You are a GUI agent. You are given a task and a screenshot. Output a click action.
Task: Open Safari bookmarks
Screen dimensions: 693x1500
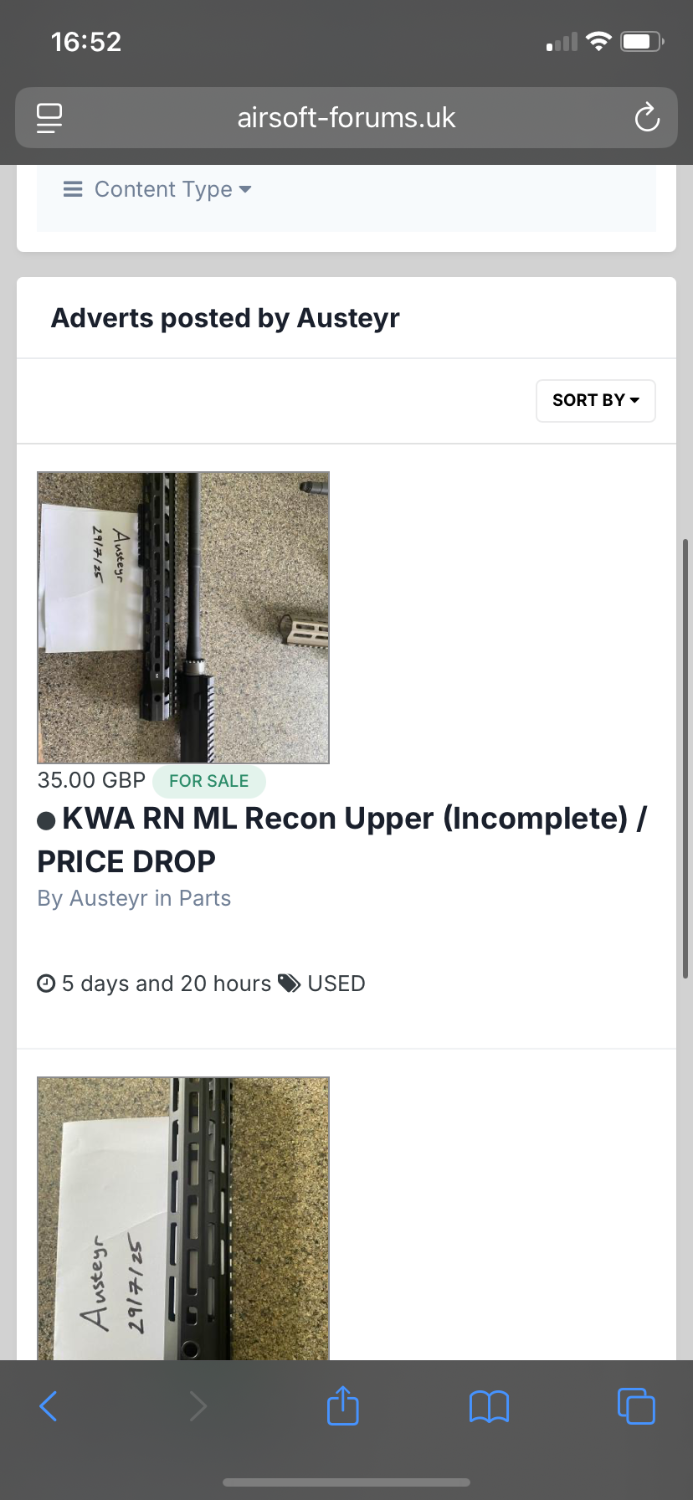489,1407
